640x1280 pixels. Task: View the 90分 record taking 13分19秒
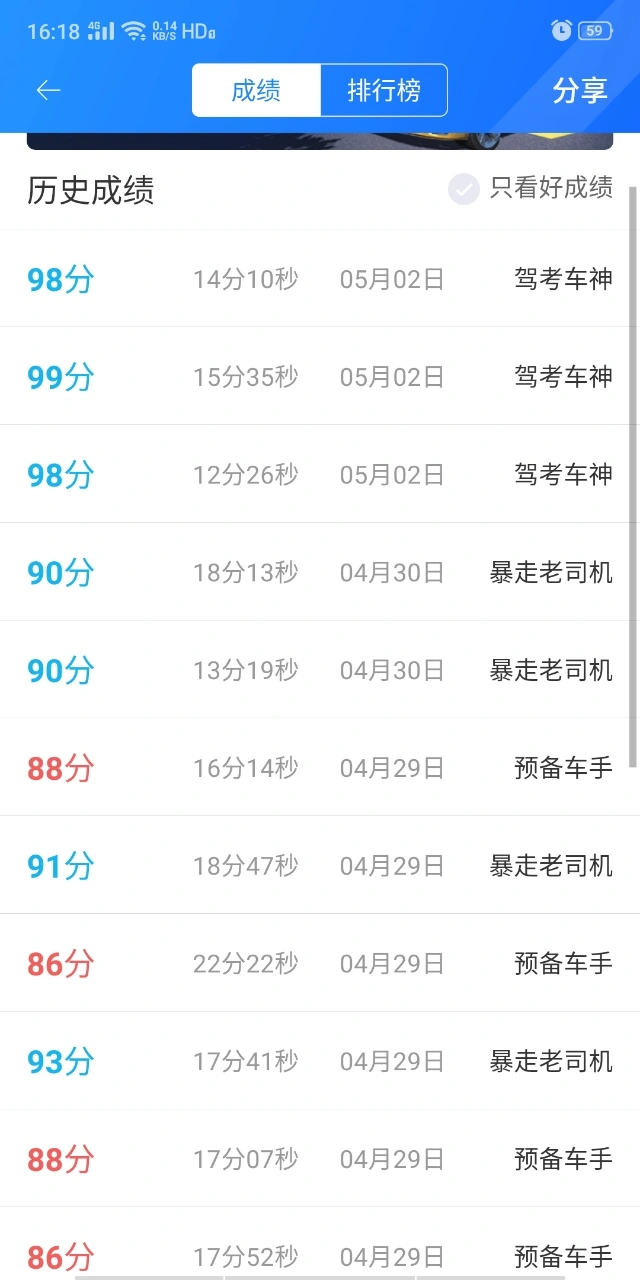click(x=320, y=670)
